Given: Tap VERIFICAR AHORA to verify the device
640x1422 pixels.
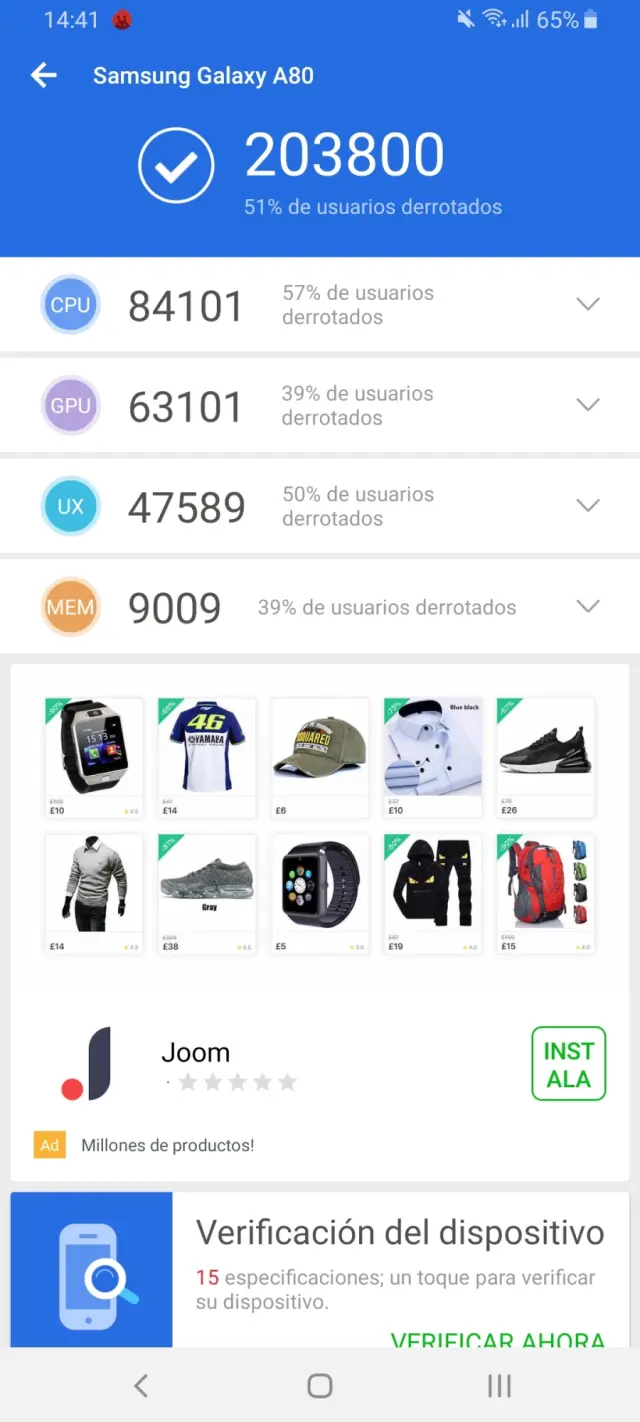Looking at the screenshot, I should pos(497,1338).
